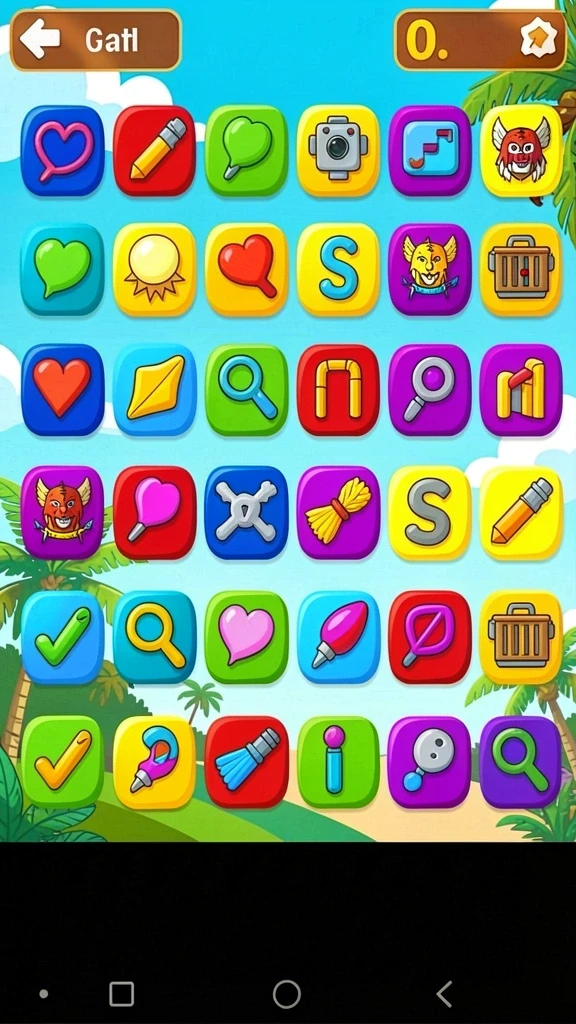Image resolution: width=576 pixels, height=1024 pixels.
Task: Choose the pink heart outline on blue tile
Action: pyautogui.click(x=62, y=150)
